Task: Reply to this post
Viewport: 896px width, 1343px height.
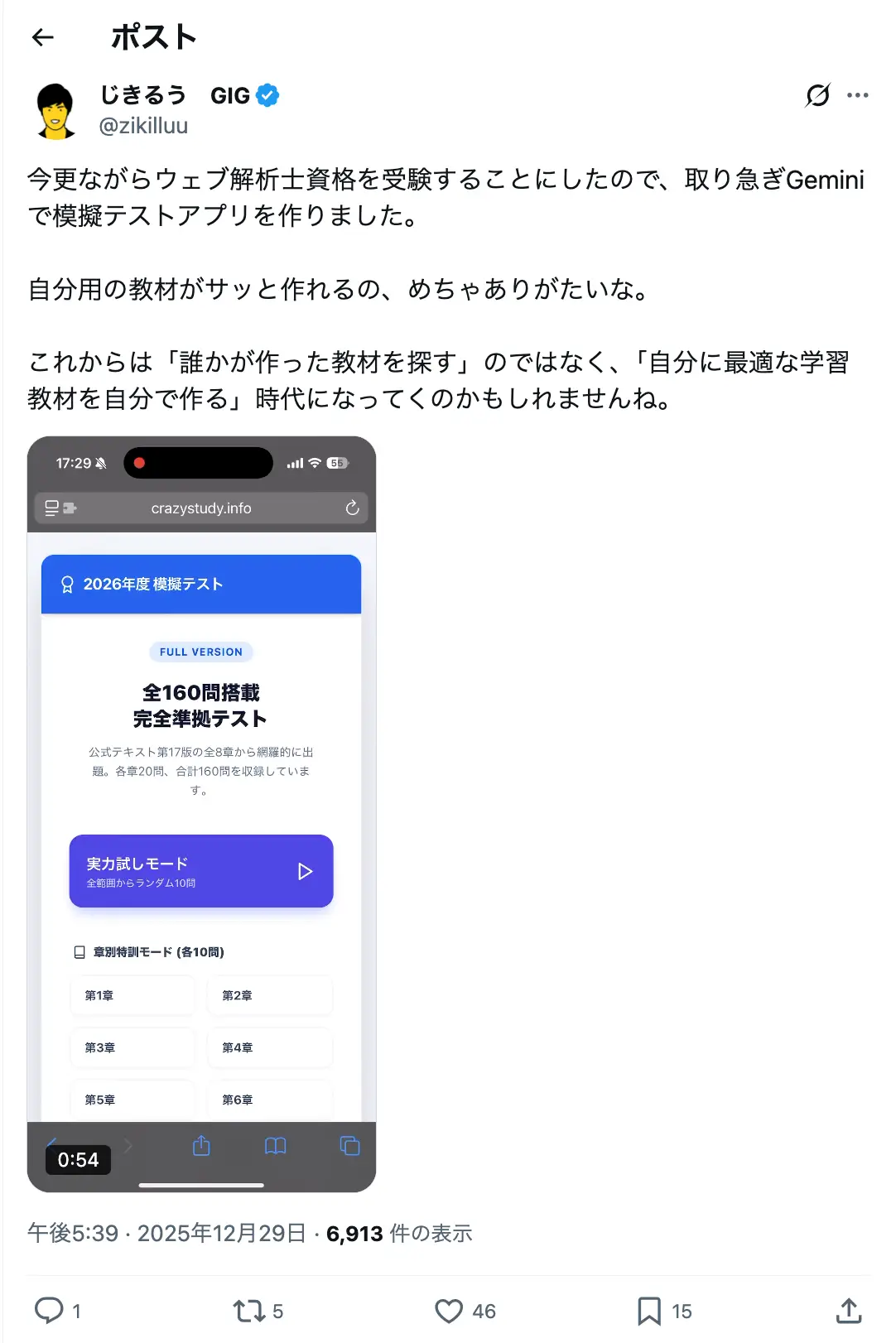Action: 49,1310
